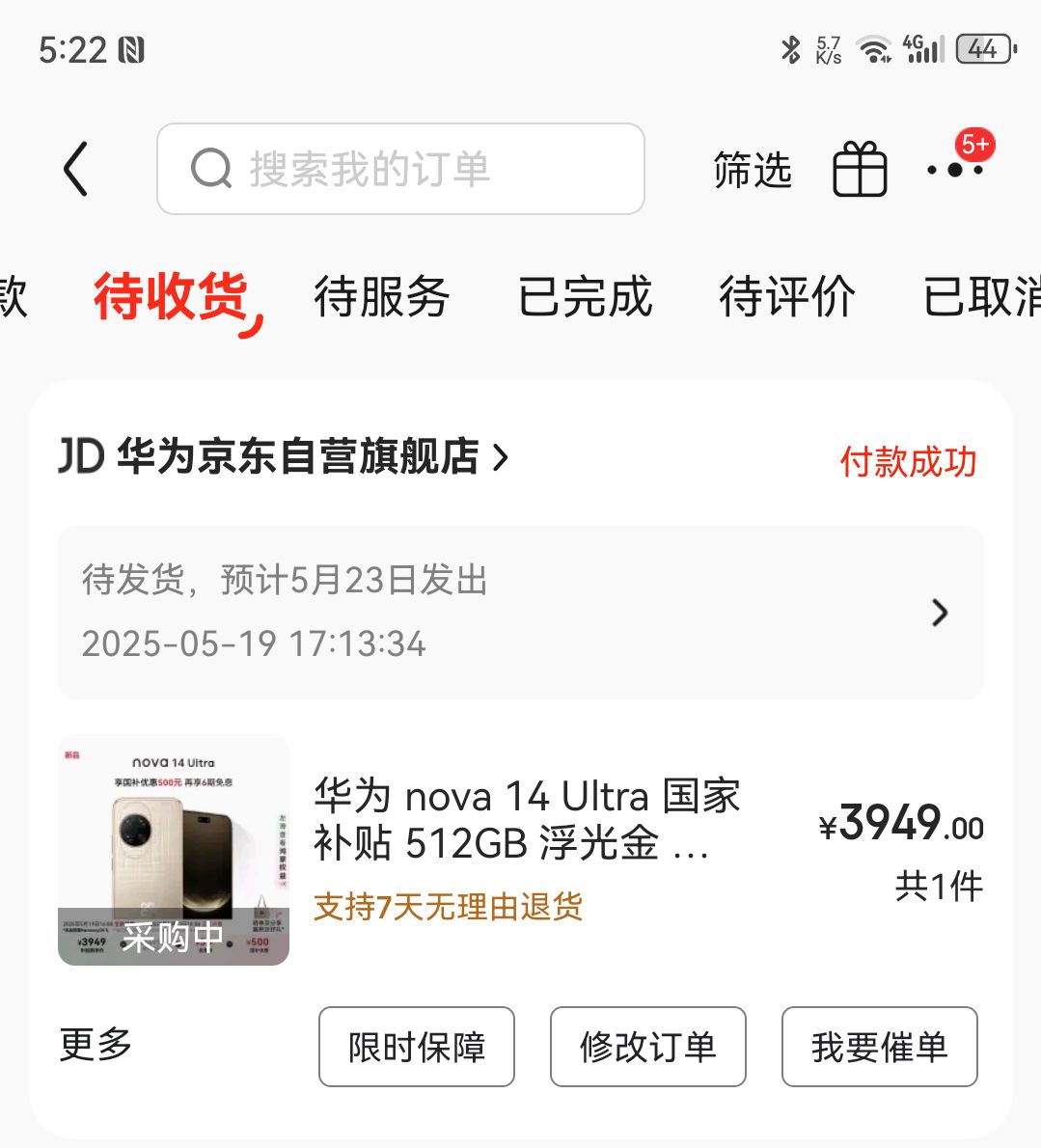Open the 筛选 filter options
The width and height of the screenshot is (1041, 1148).
click(x=753, y=170)
